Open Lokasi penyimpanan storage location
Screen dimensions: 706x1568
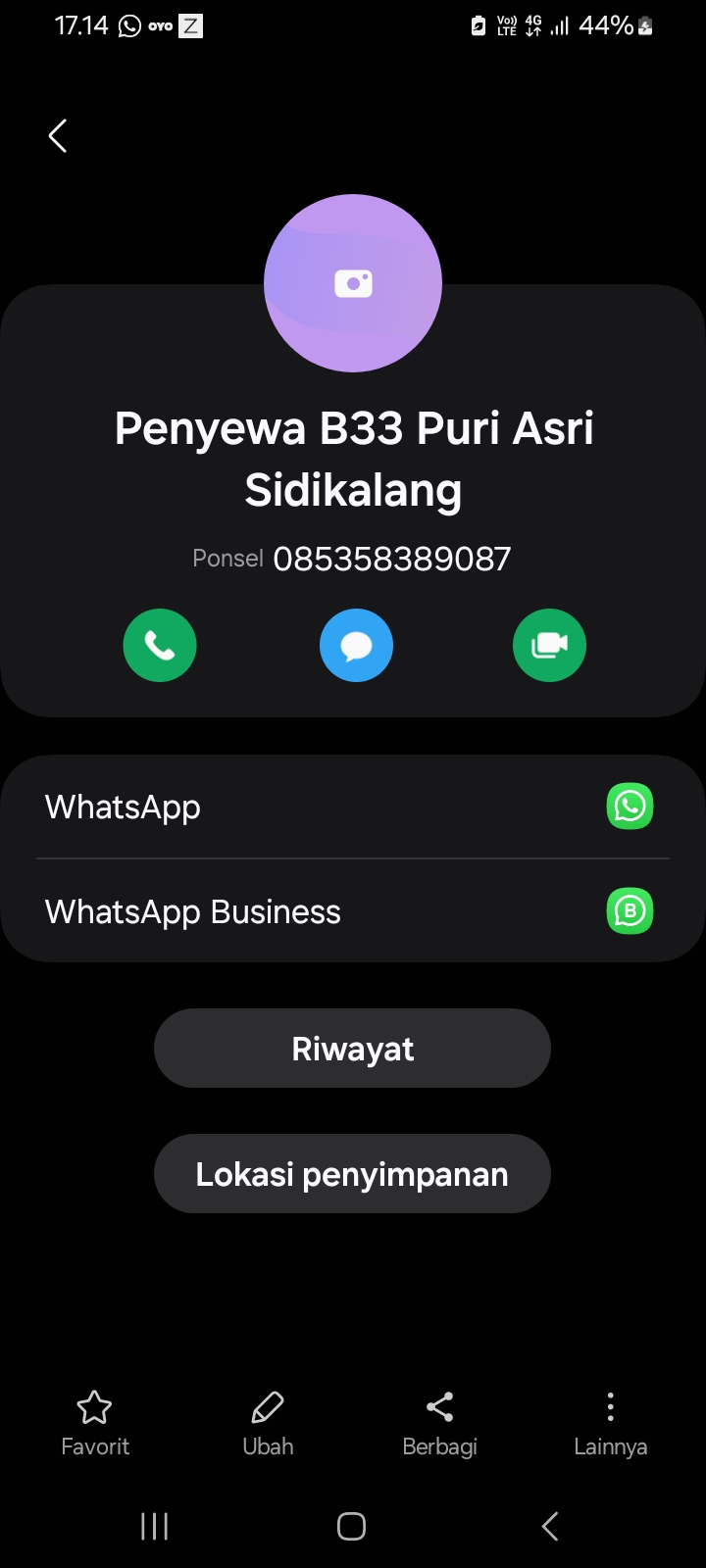[352, 1173]
